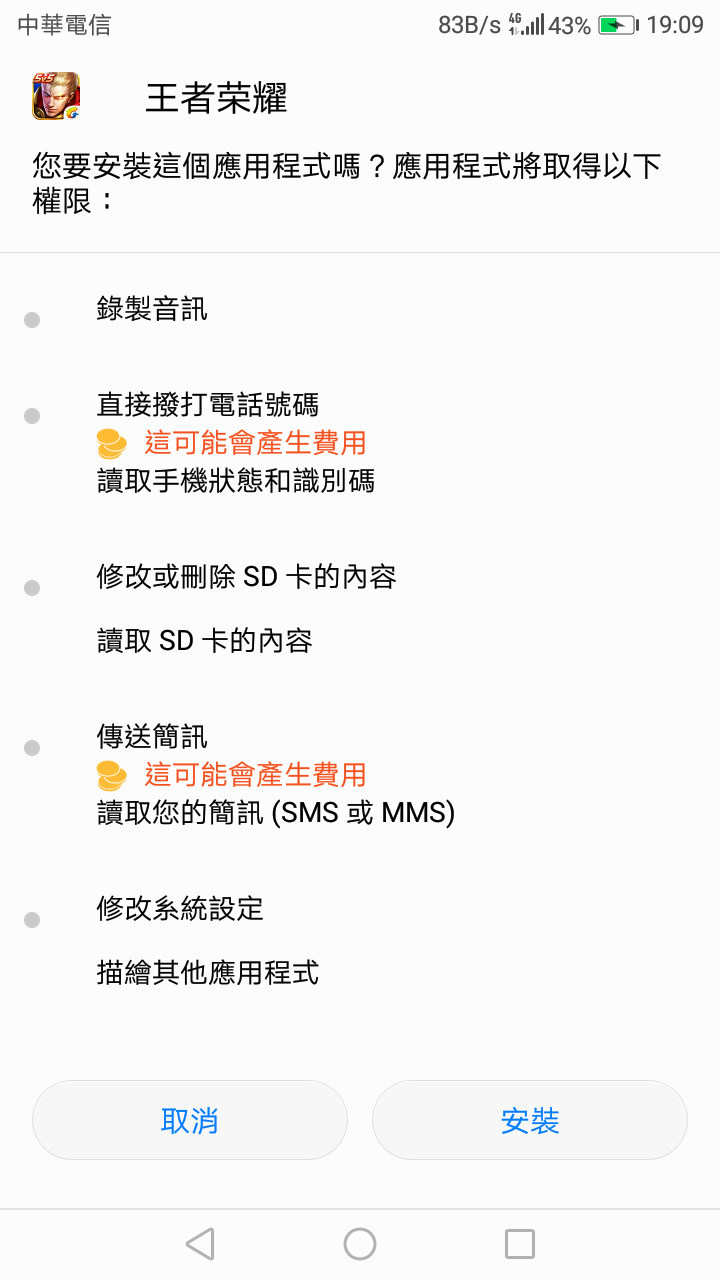
Task: Tap the Back navigation triangle
Action: tap(200, 1244)
